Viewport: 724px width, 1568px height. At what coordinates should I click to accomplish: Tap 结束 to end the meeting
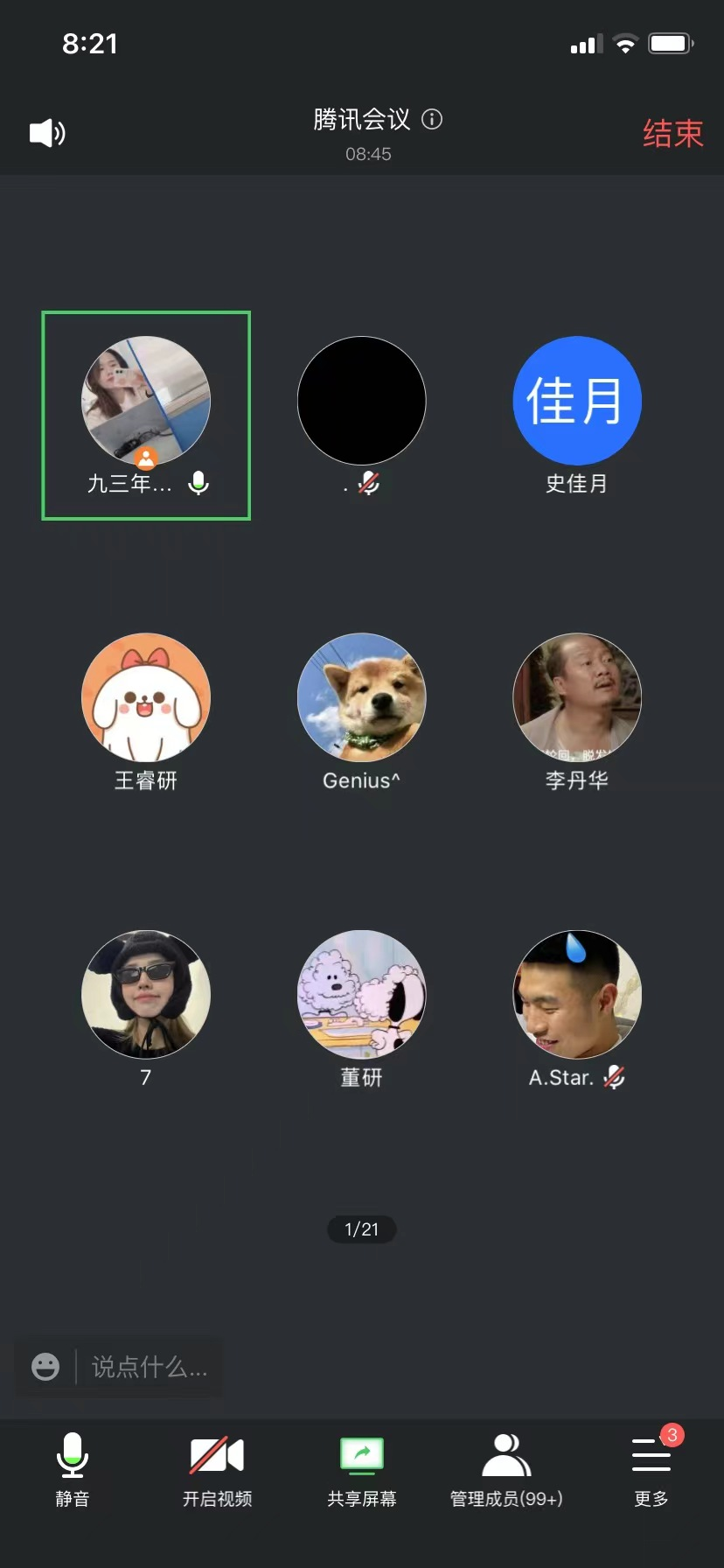[x=672, y=134]
